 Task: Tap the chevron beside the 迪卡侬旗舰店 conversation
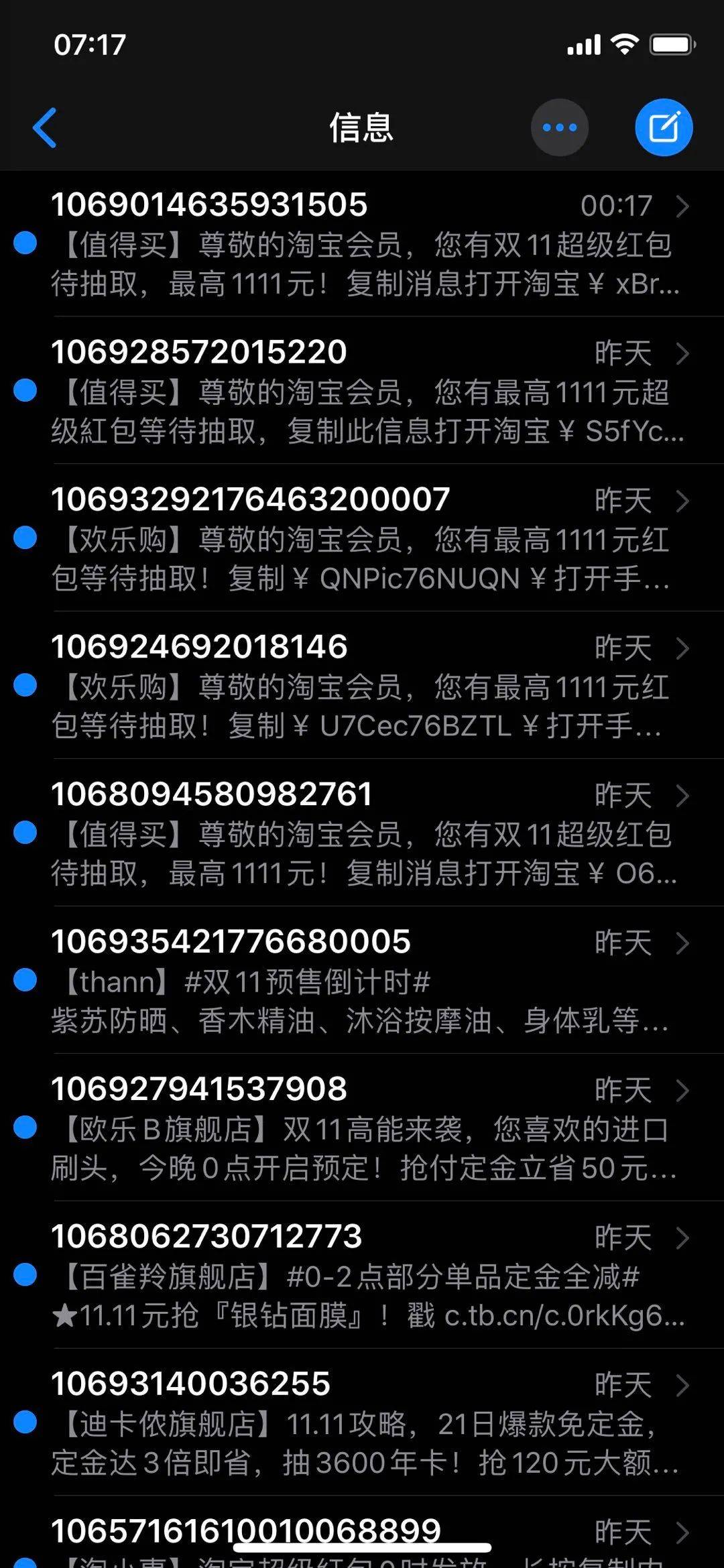684,1386
